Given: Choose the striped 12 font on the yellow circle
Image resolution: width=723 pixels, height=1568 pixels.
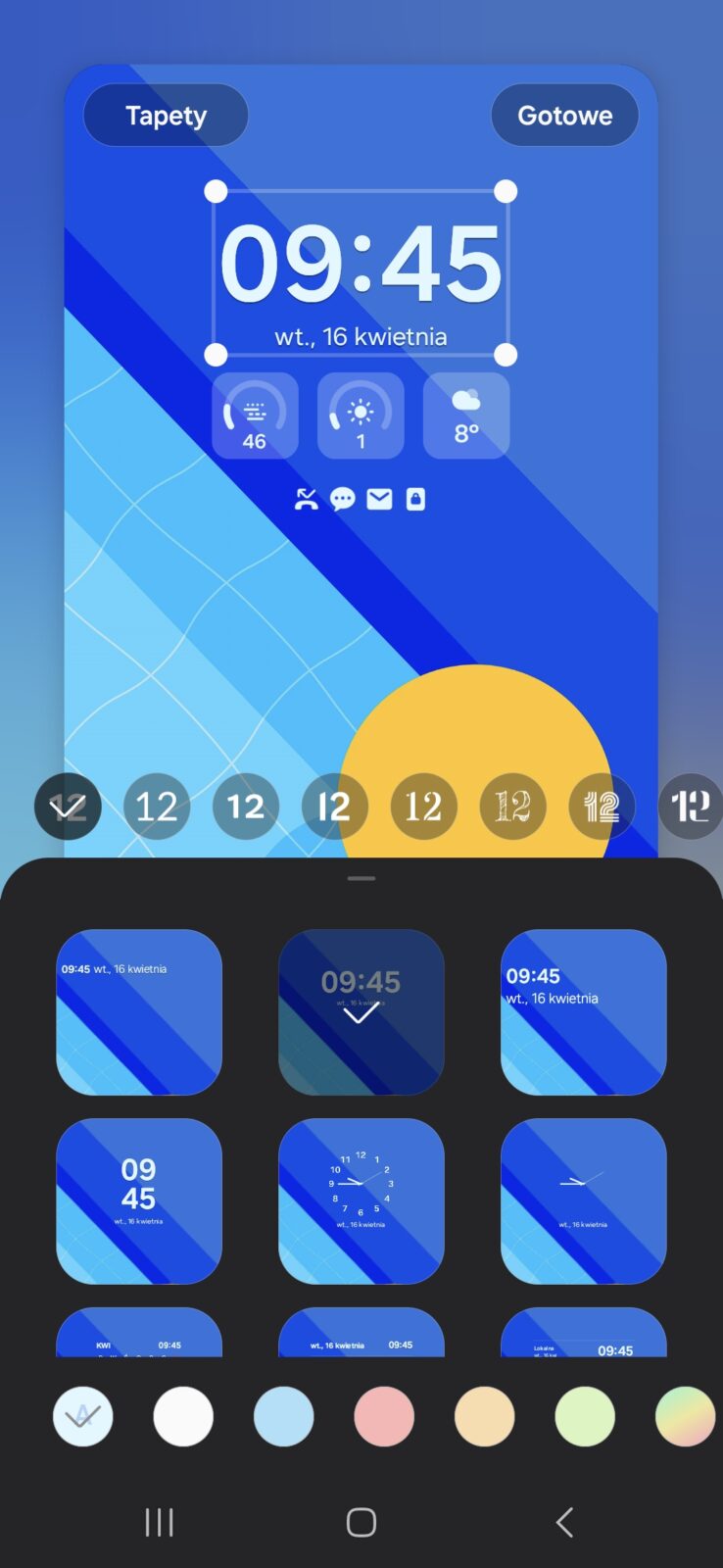Looking at the screenshot, I should [x=602, y=807].
